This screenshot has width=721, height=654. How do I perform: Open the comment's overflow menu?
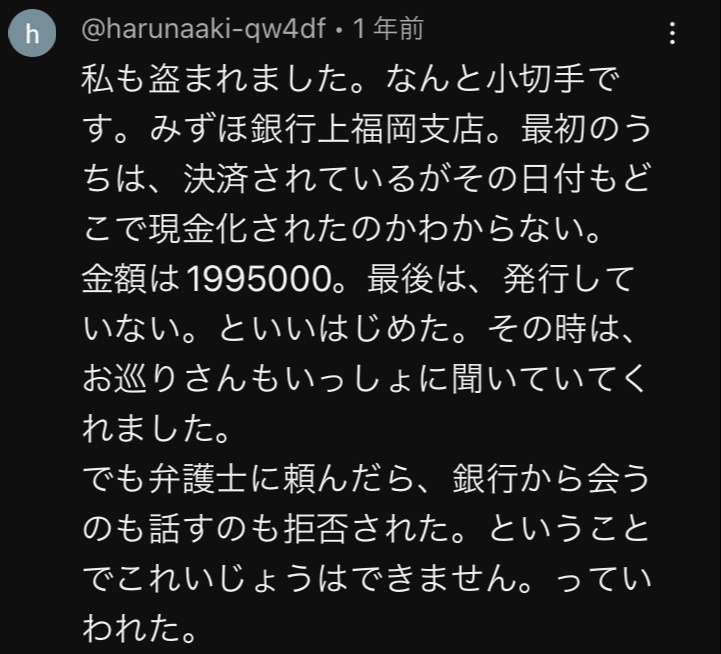[673, 34]
